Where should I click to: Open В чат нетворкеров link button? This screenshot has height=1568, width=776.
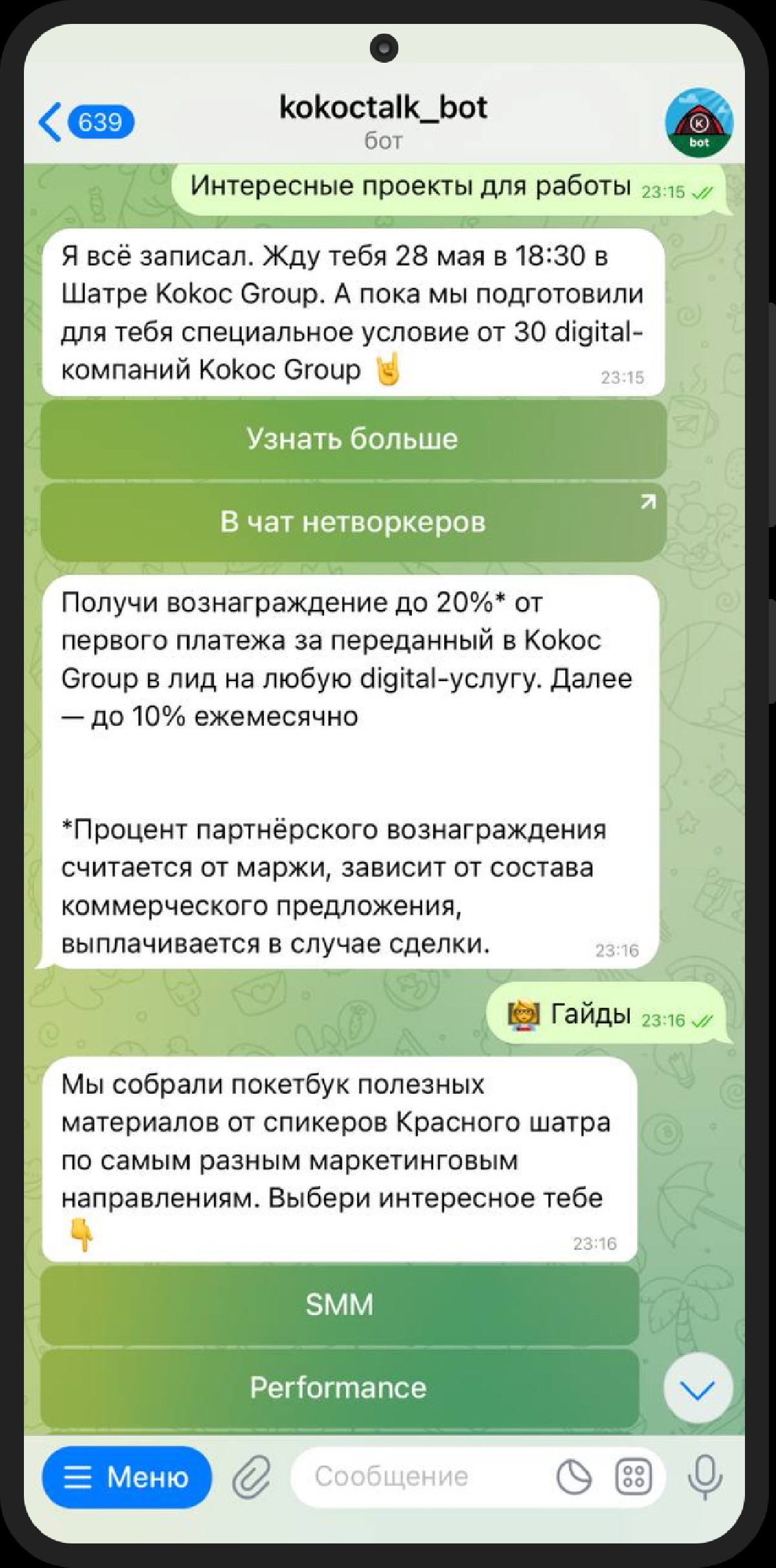(x=353, y=522)
